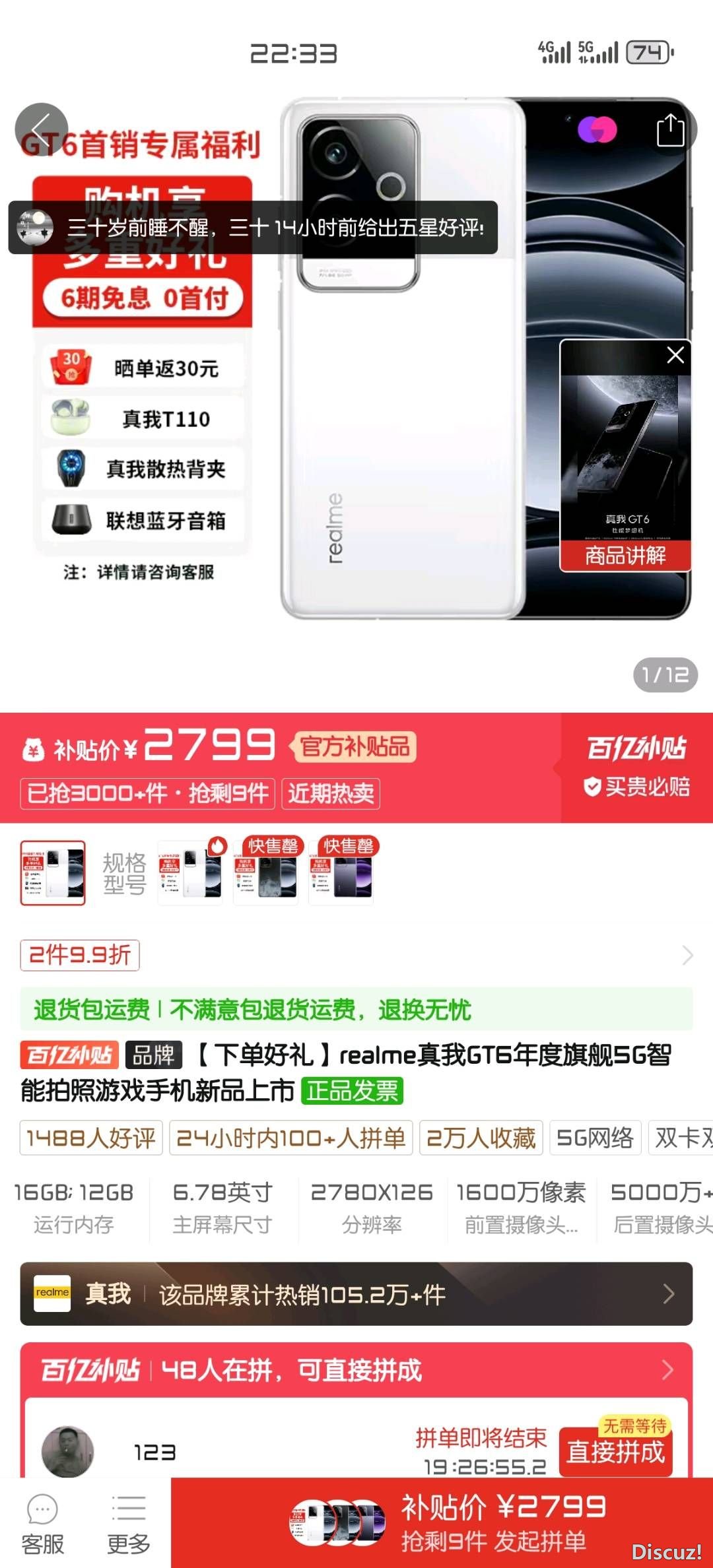Tap the 五星好评 reviewer notification banner

coord(253,228)
